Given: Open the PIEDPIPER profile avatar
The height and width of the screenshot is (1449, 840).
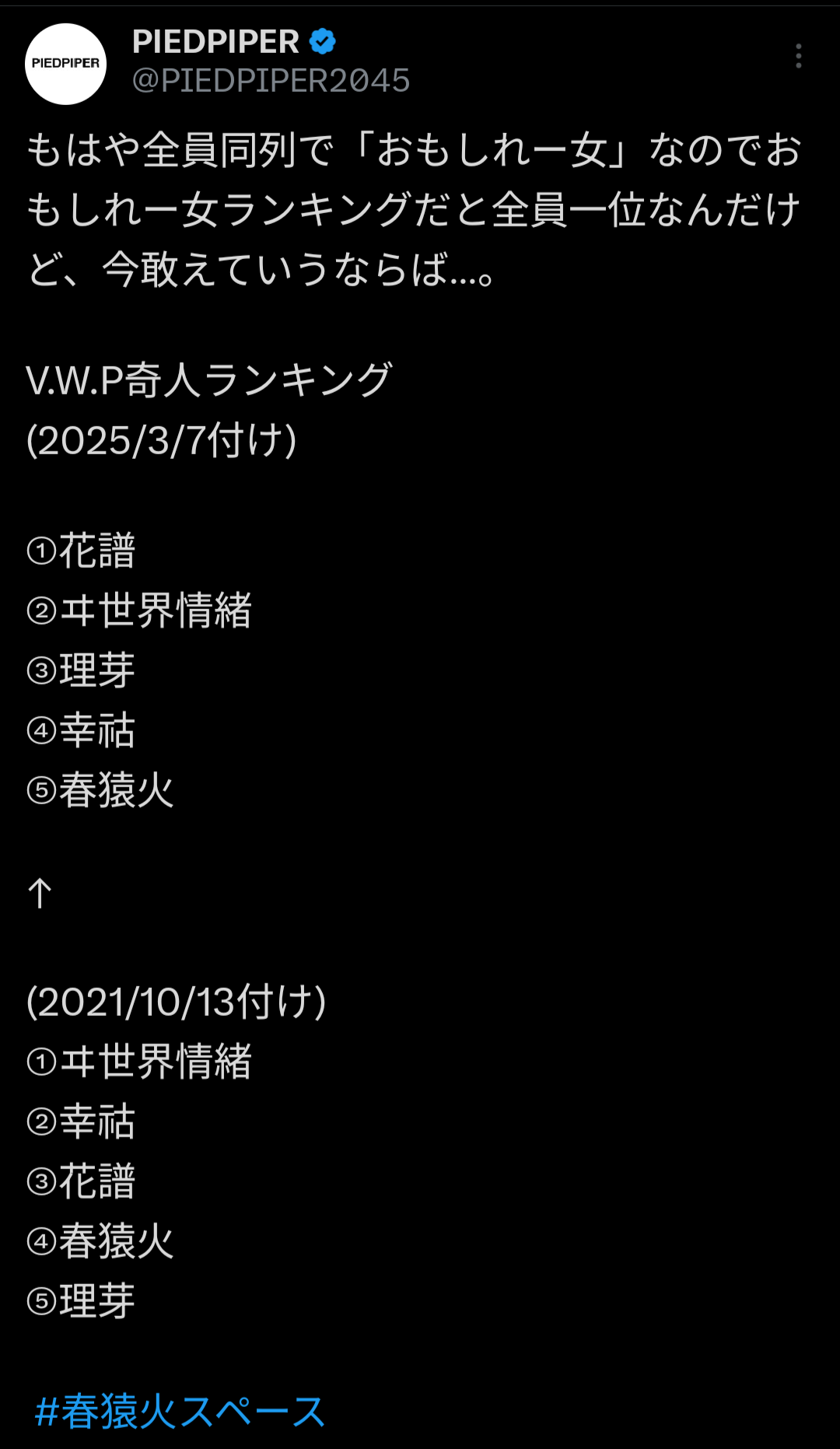Looking at the screenshot, I should tap(65, 64).
